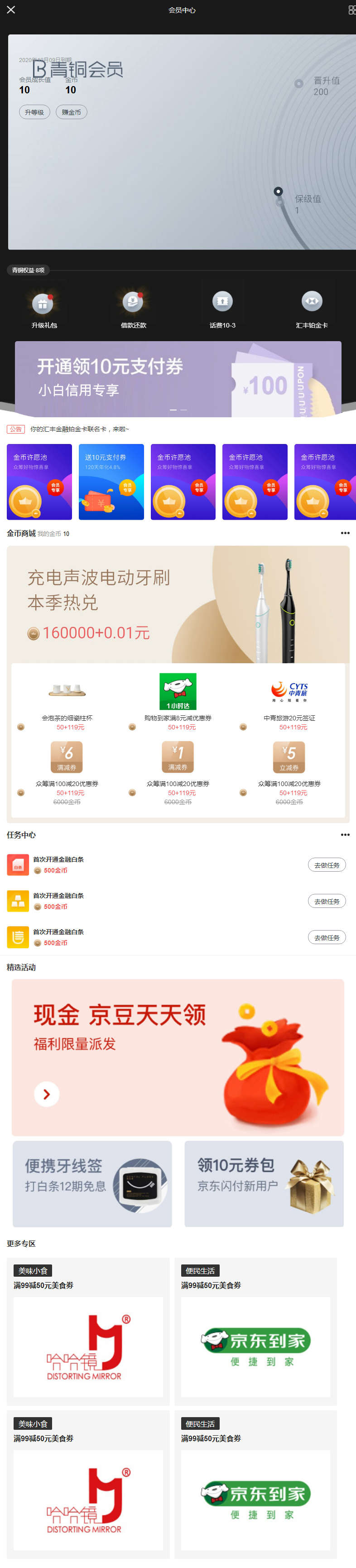Open 任务中心 more options menu
Viewport: 356px width, 1568px height.
[x=345, y=835]
